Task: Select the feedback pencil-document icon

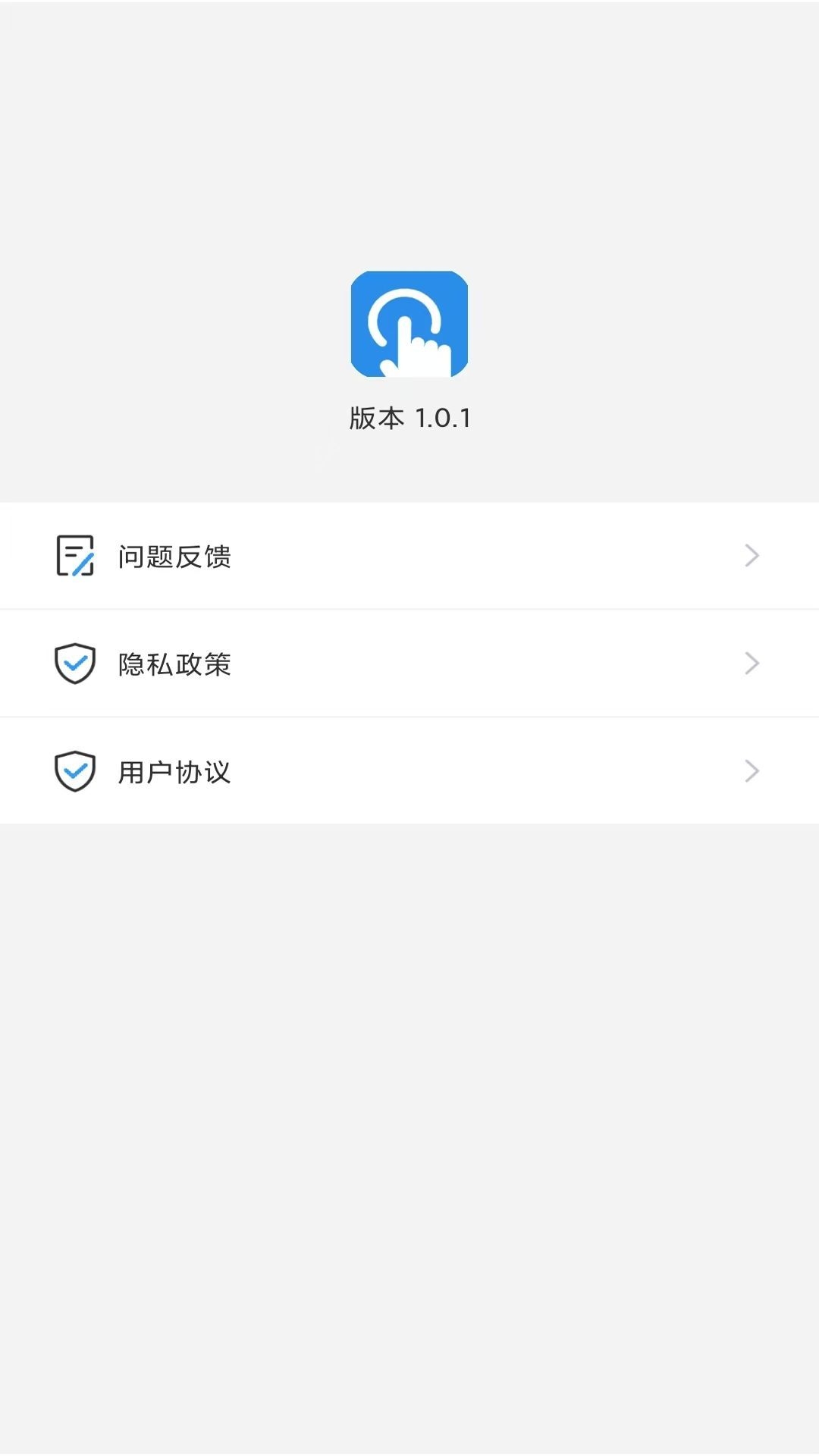Action: pos(75,555)
